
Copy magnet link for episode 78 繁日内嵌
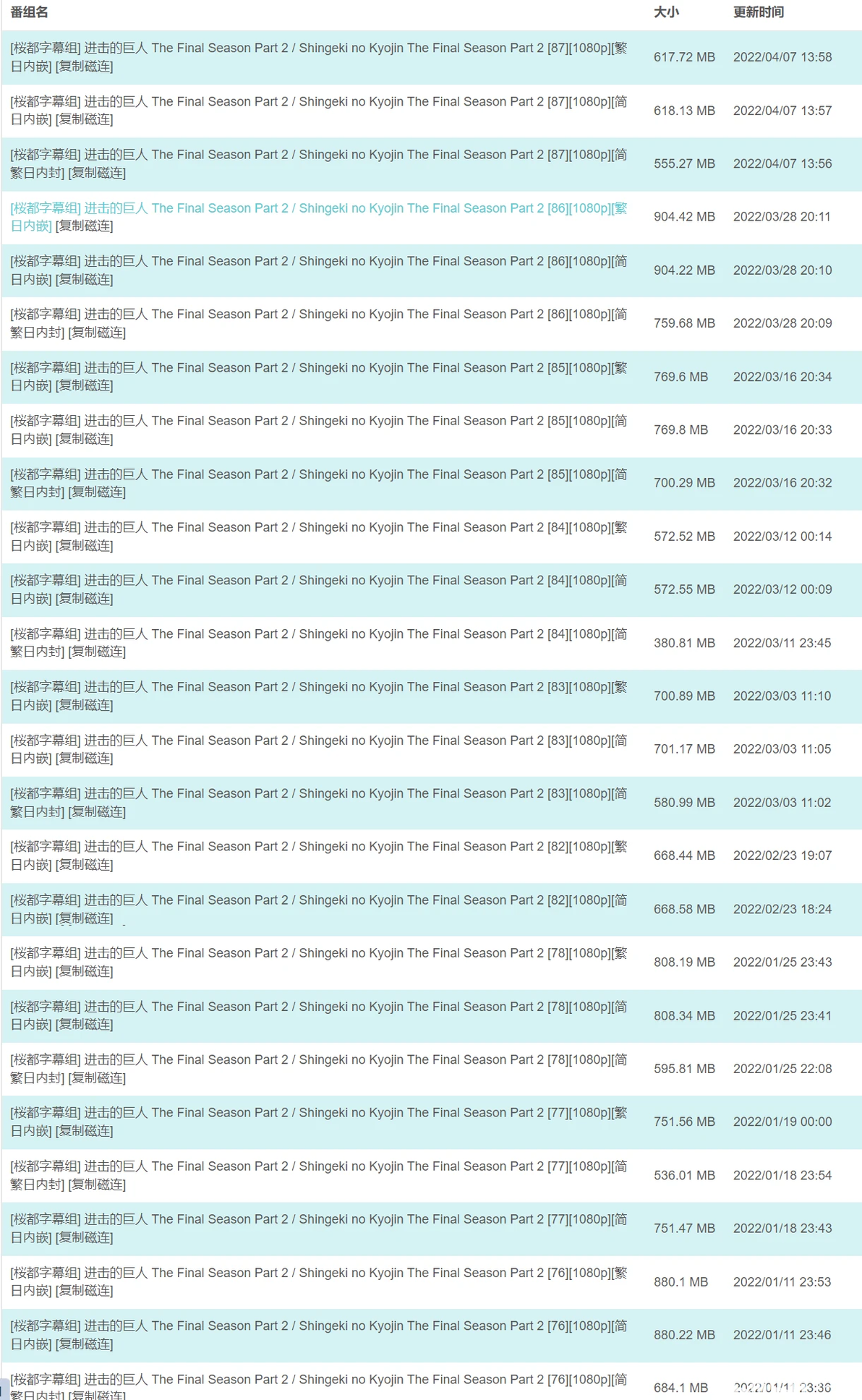(85, 972)
